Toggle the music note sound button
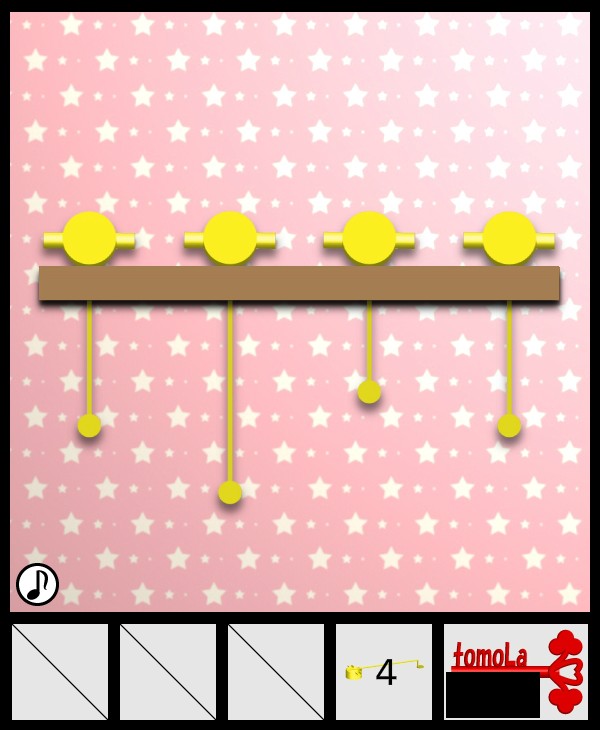This screenshot has height=730, width=600. [x=37, y=584]
